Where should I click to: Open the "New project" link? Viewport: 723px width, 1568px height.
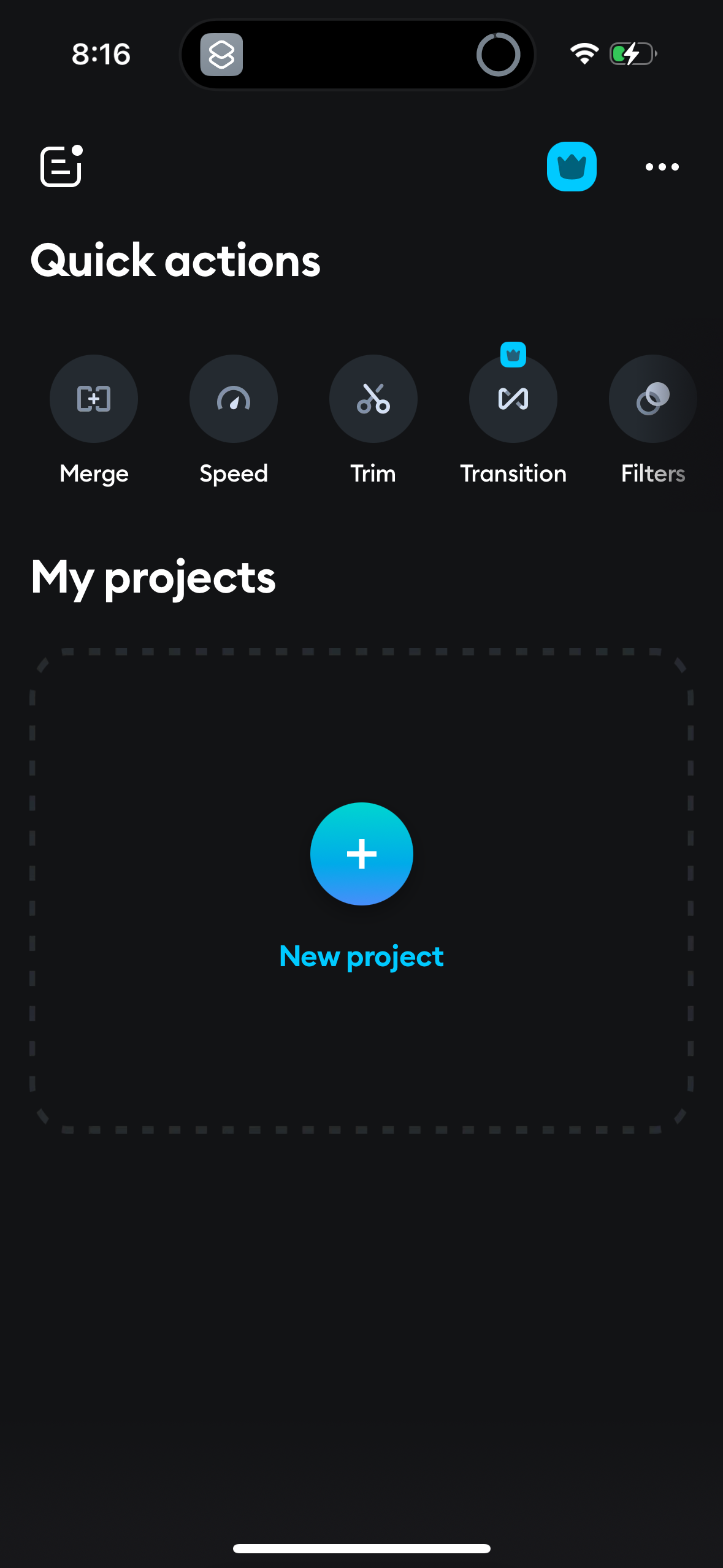point(361,956)
